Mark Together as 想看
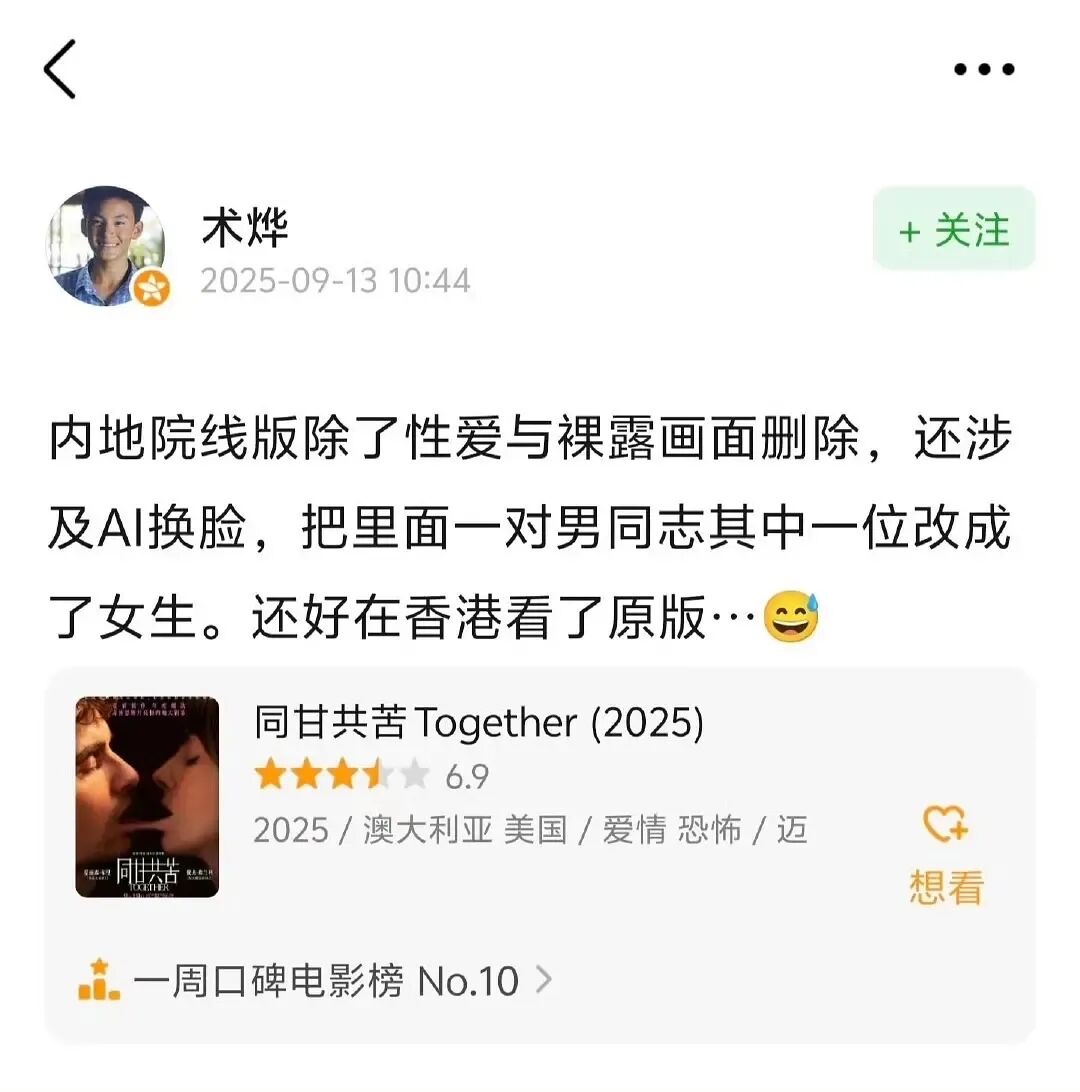 946,856
